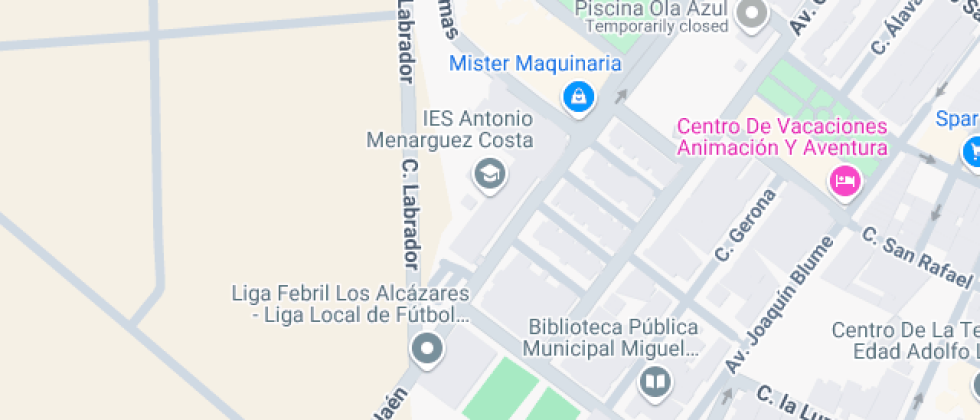
Task: Open Biblioteca Pública Municipal Miguel library pin
Action: 655,381
